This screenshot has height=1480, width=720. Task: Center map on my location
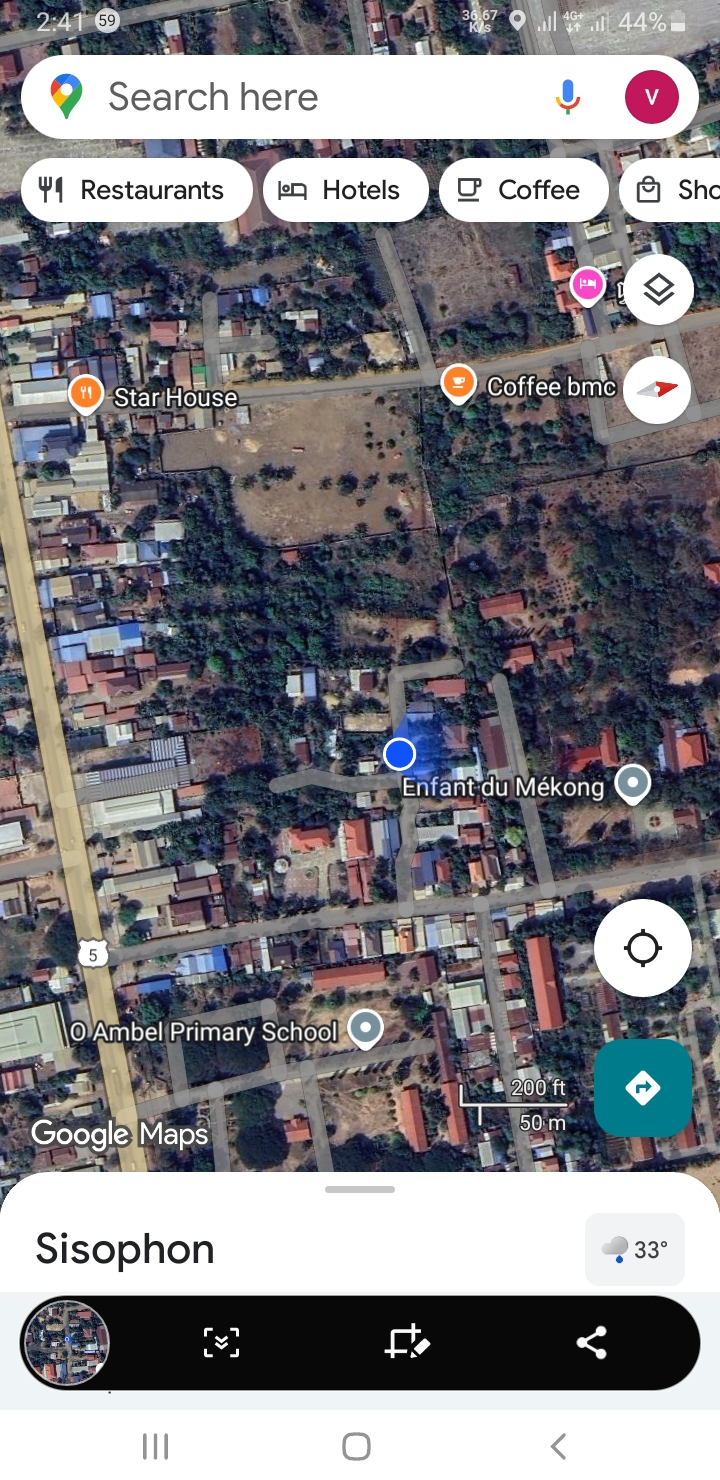tap(642, 947)
